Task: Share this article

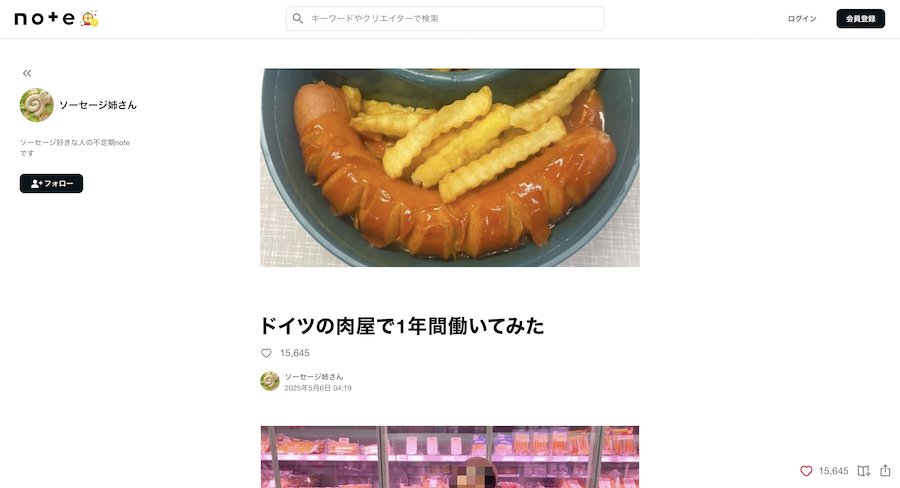Action: [x=885, y=471]
